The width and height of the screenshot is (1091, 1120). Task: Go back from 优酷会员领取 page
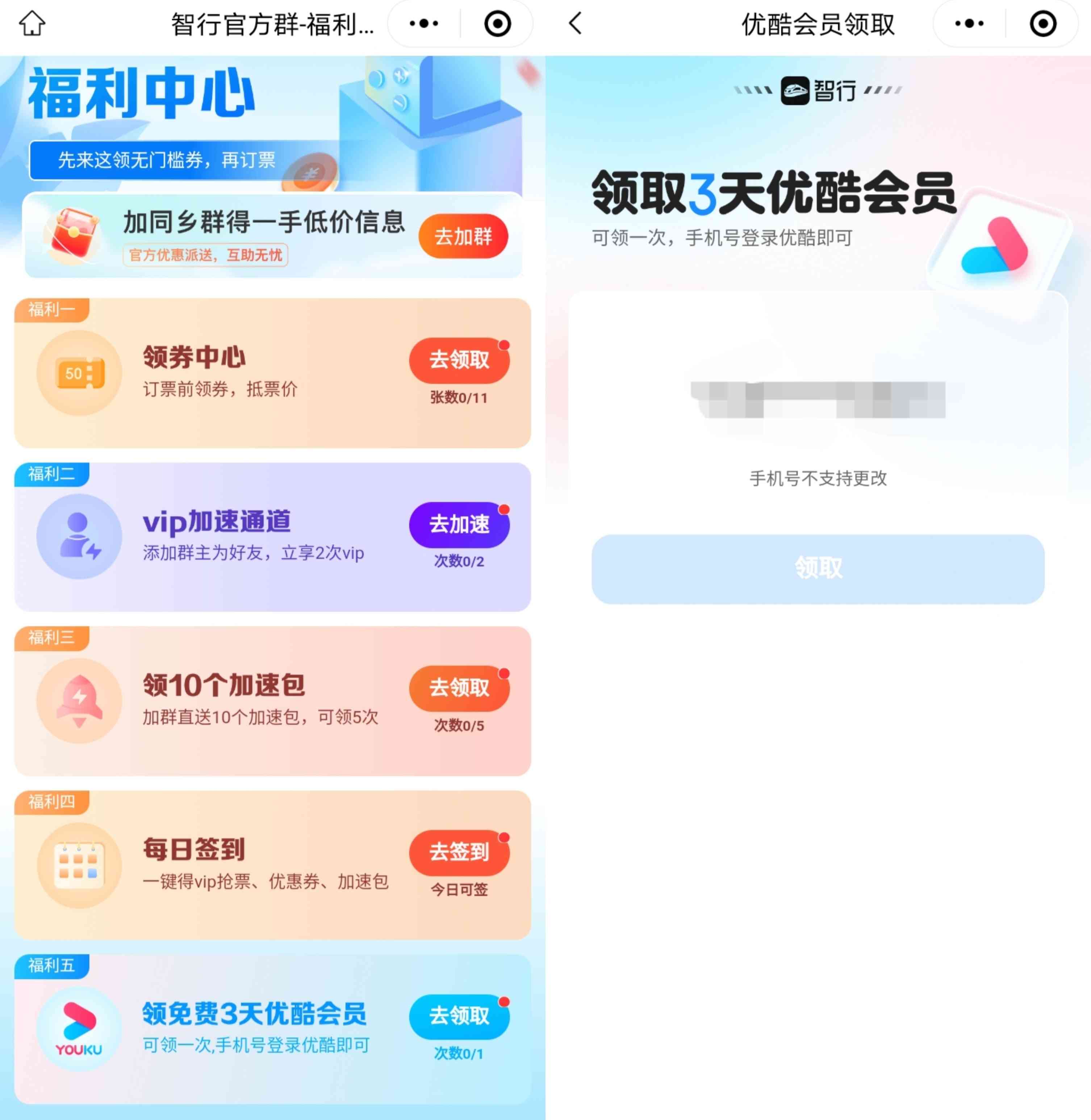pyautogui.click(x=576, y=24)
